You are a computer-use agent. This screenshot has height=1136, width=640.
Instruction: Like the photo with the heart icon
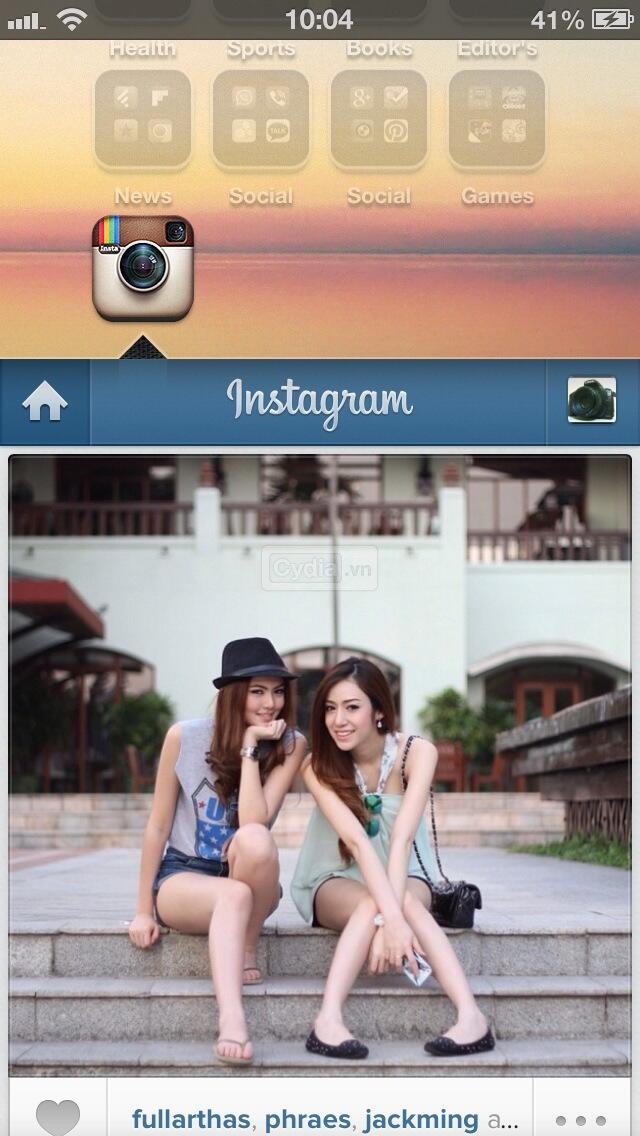pyautogui.click(x=57, y=1115)
